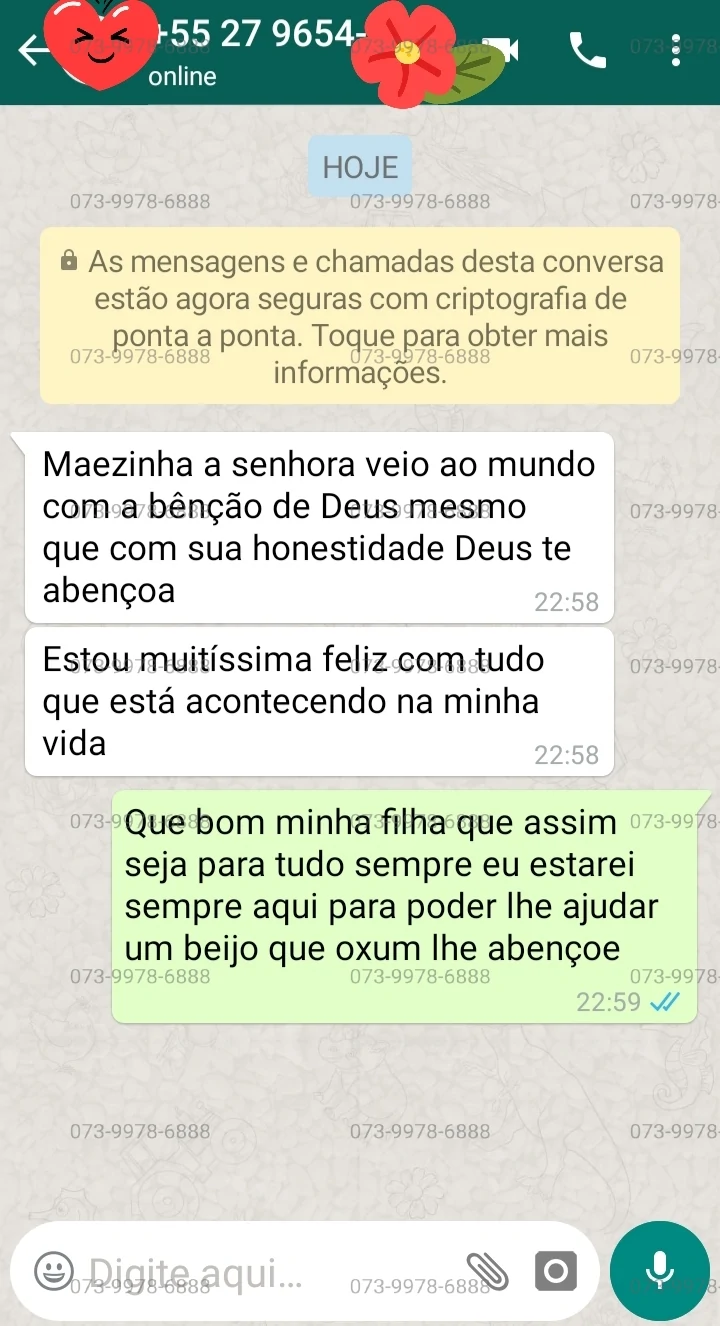Tap the microphone voice message button
This screenshot has height=1326, width=720.
[x=660, y=1270]
